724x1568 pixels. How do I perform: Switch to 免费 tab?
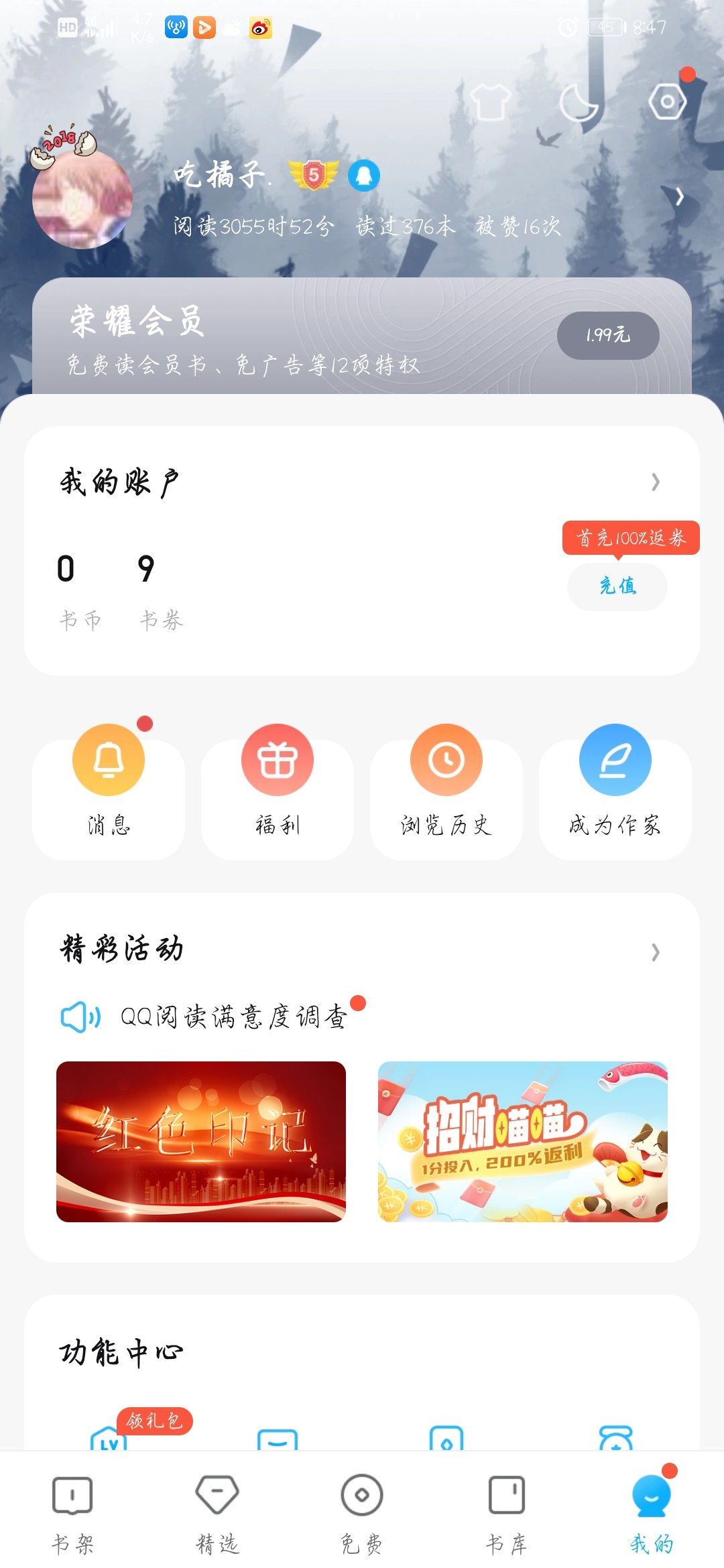(x=362, y=1513)
